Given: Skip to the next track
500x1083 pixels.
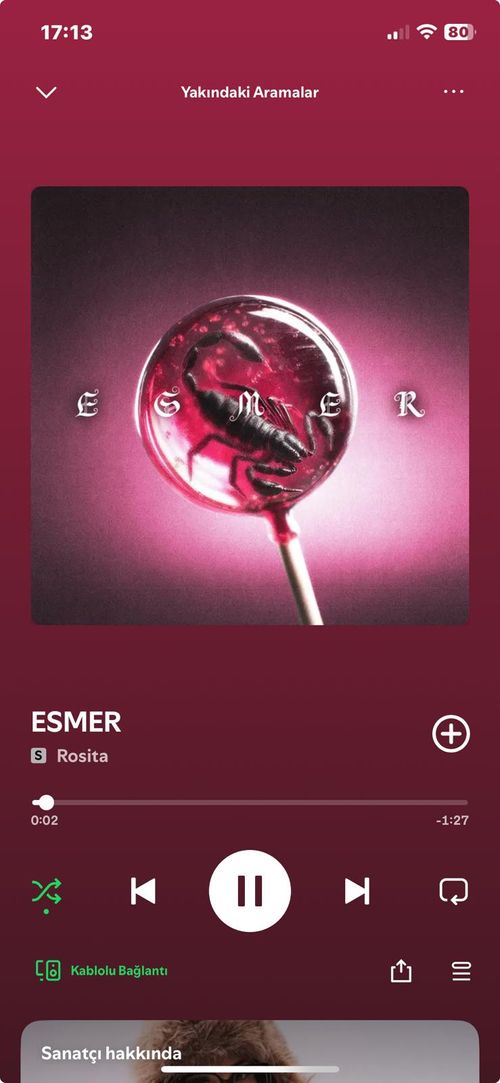Looking at the screenshot, I should point(357,891).
